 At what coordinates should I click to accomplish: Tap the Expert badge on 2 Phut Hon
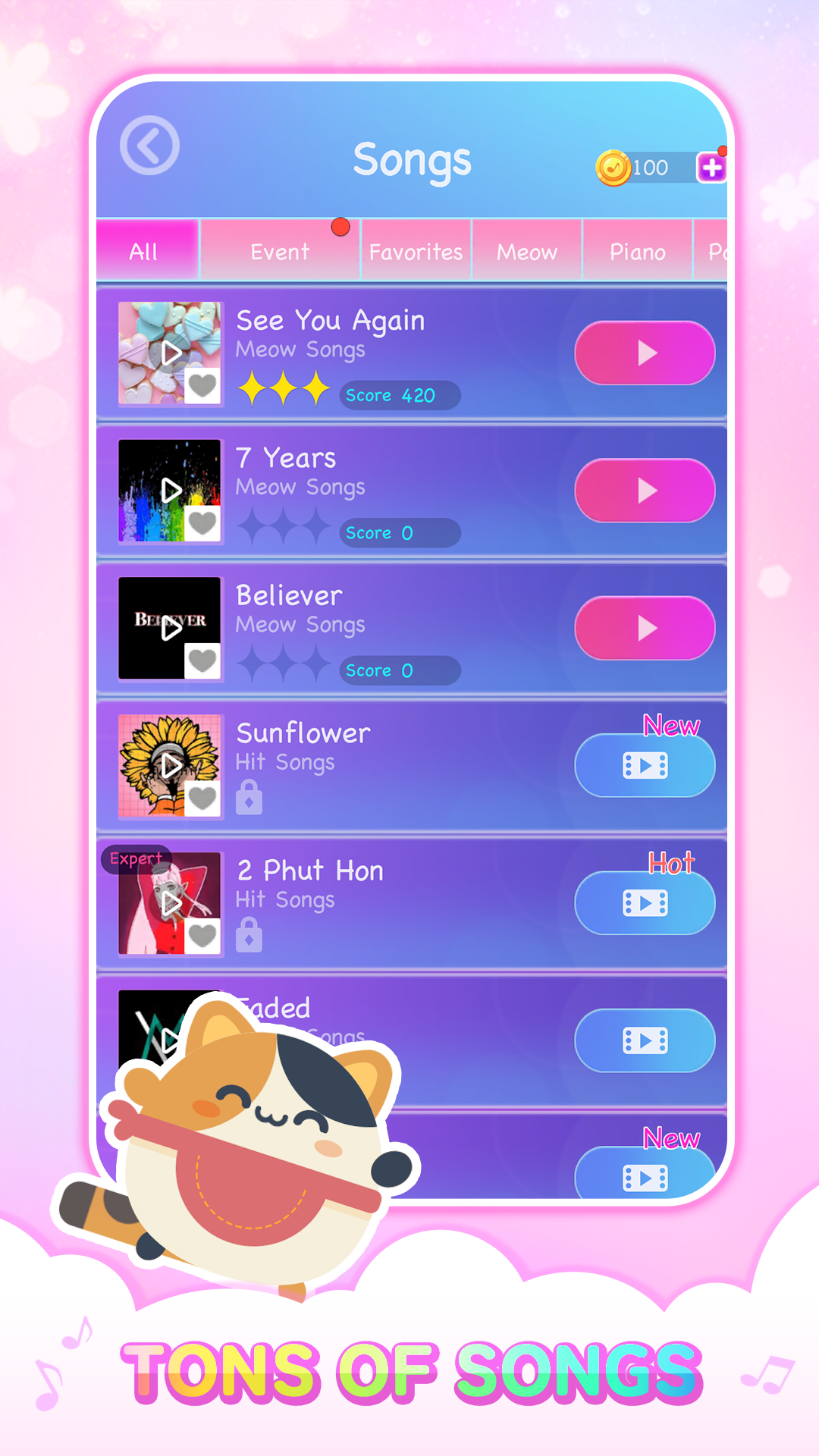(x=136, y=859)
